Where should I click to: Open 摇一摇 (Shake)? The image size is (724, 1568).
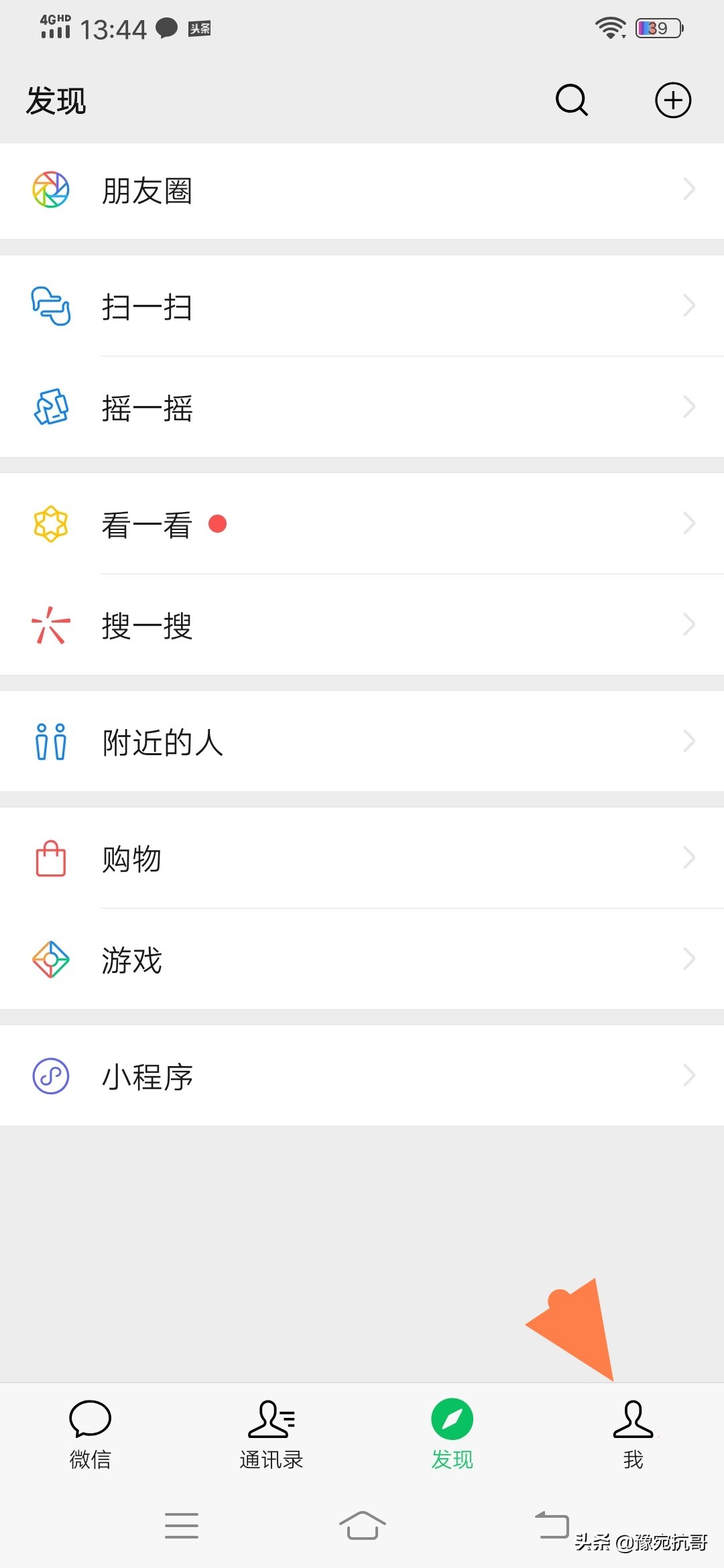[x=362, y=407]
